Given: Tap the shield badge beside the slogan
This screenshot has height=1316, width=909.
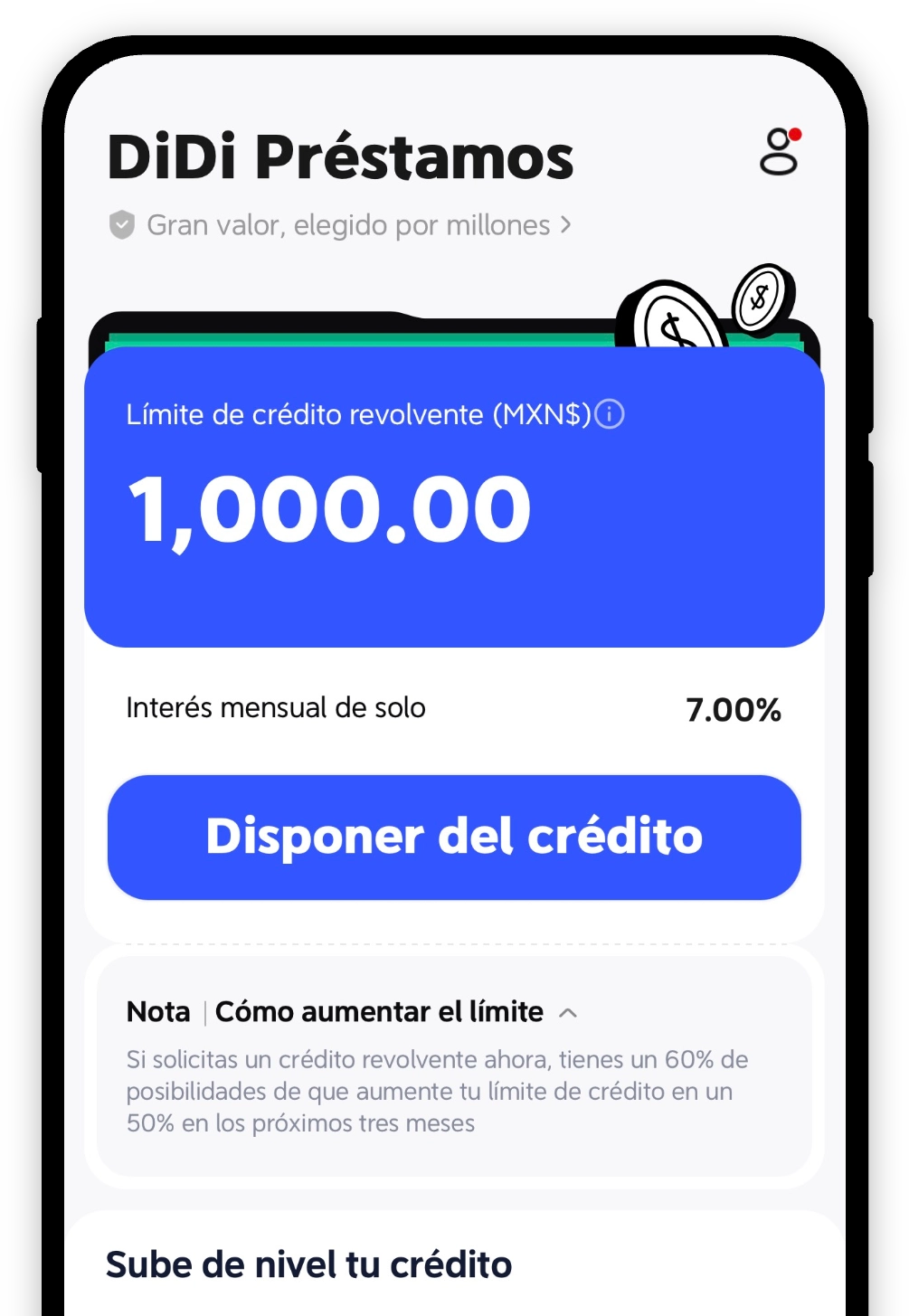Looking at the screenshot, I should tap(121, 222).
